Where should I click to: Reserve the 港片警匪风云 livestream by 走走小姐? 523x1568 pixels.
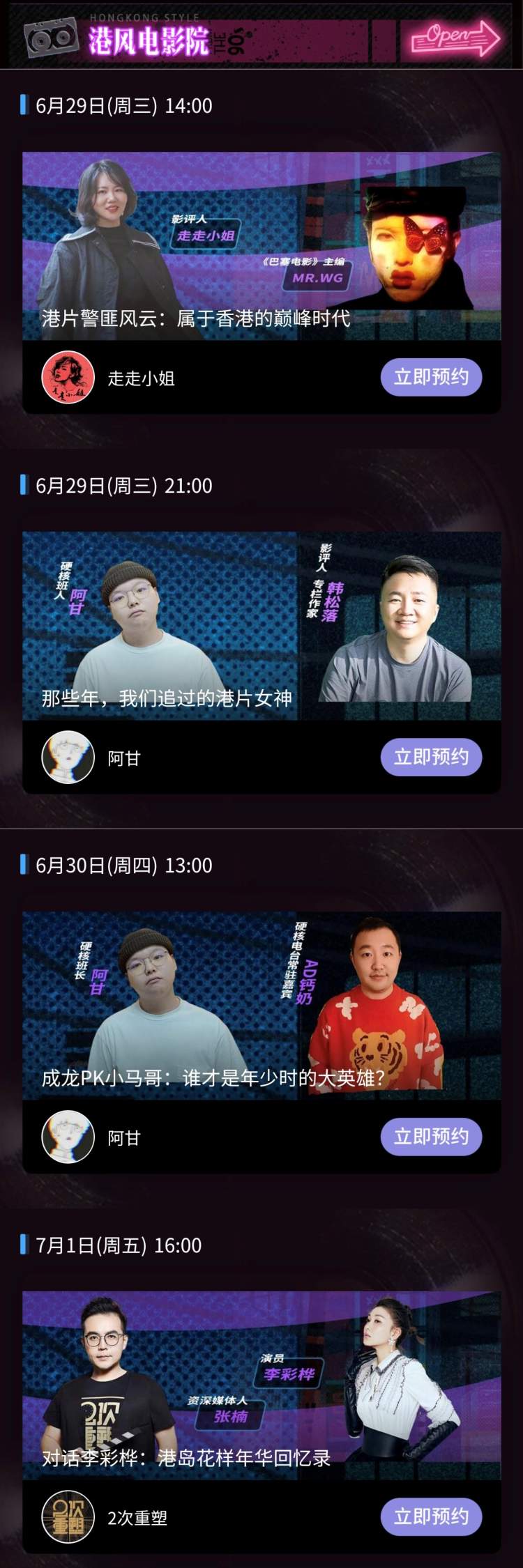431,377
